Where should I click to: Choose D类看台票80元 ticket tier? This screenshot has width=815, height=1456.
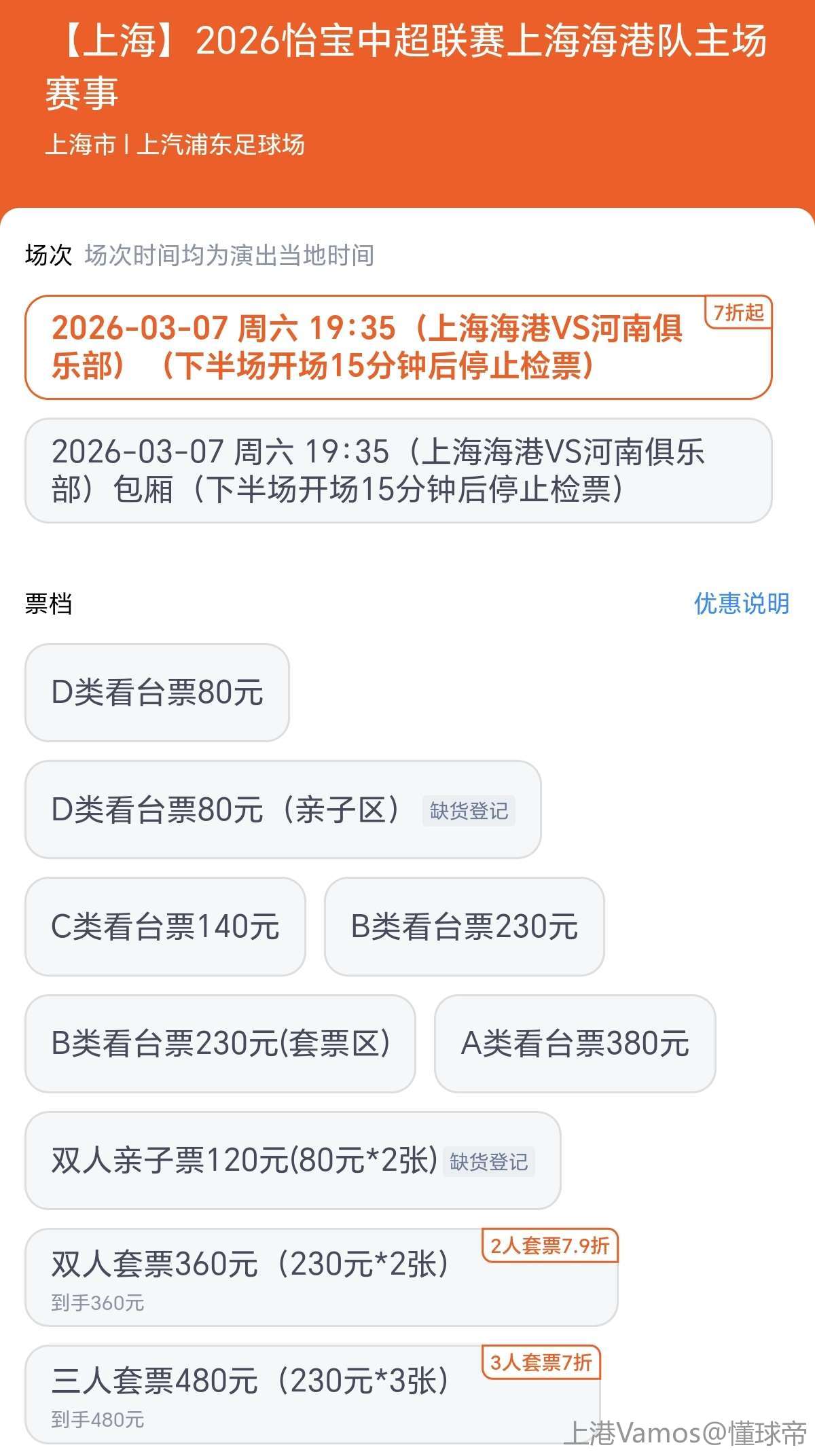click(x=157, y=693)
